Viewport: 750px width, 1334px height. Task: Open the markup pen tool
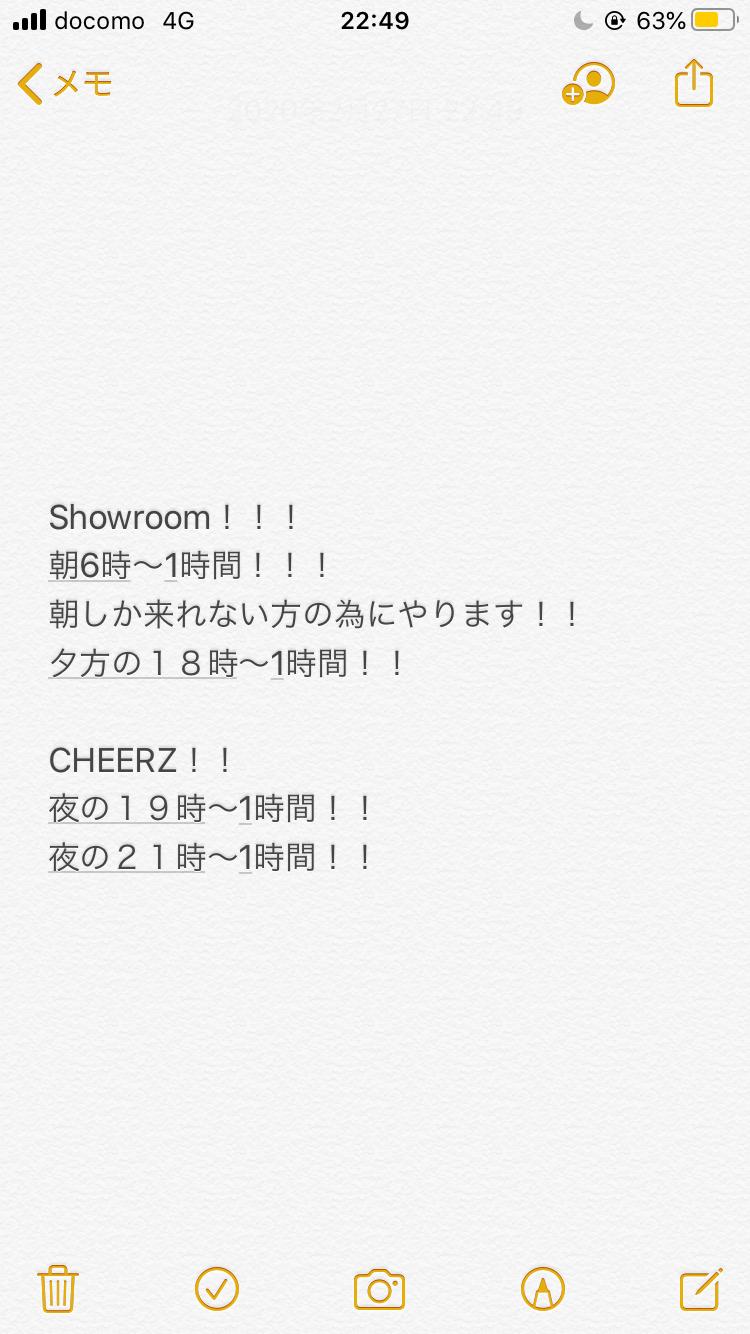click(543, 1288)
